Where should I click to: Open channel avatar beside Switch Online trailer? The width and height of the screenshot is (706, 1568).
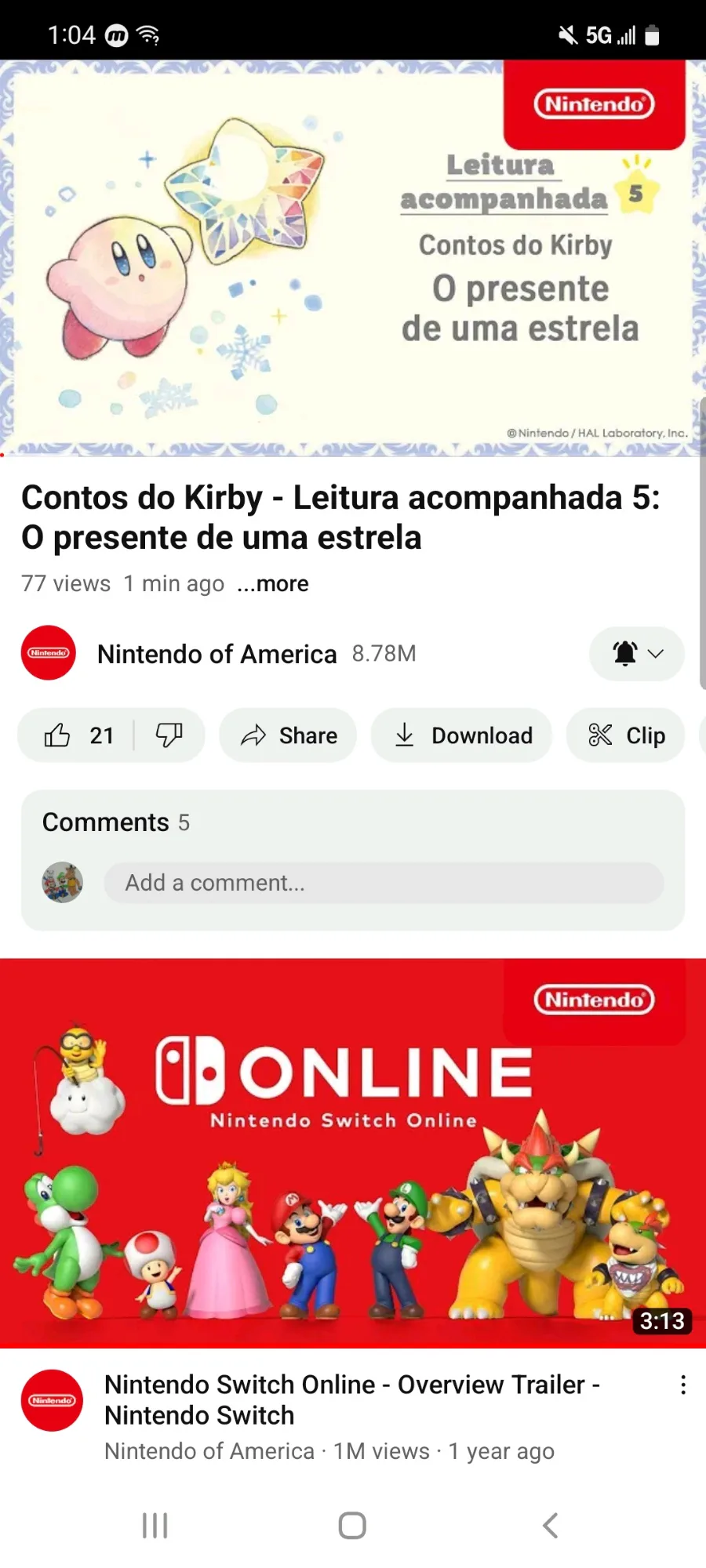click(x=52, y=1400)
